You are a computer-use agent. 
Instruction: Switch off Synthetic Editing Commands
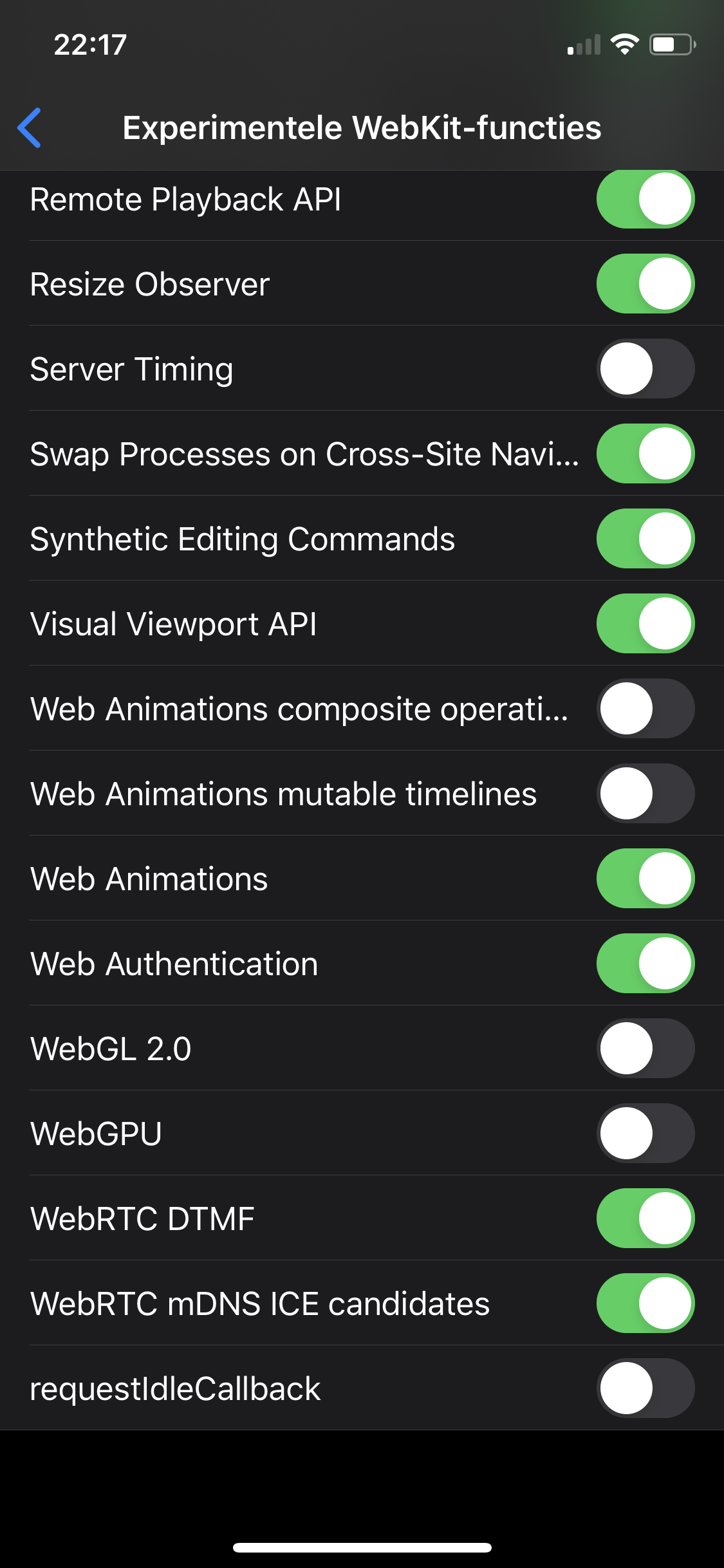[x=645, y=539]
